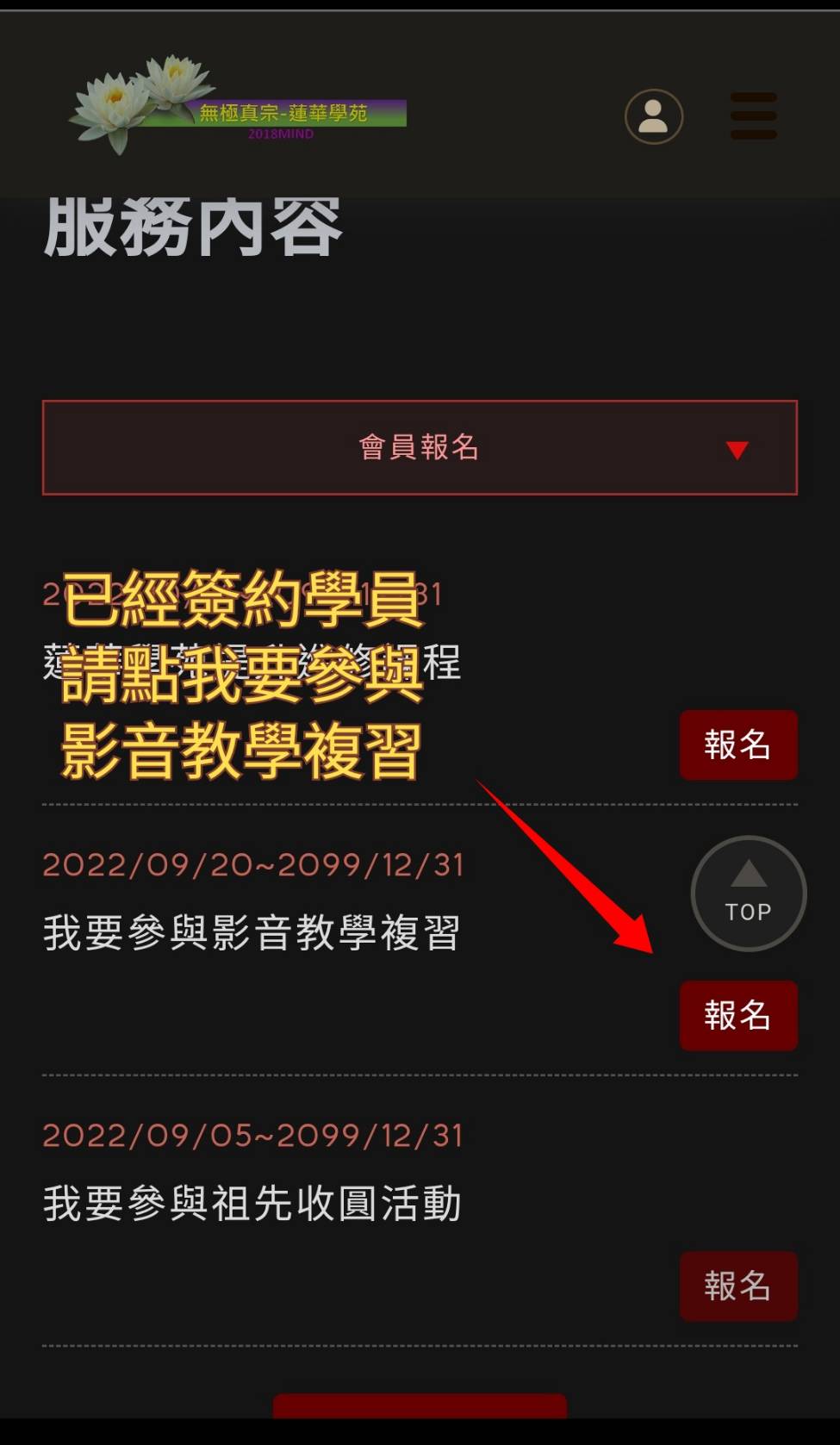Tap 報名 for the 進修課程 entry

tap(738, 744)
